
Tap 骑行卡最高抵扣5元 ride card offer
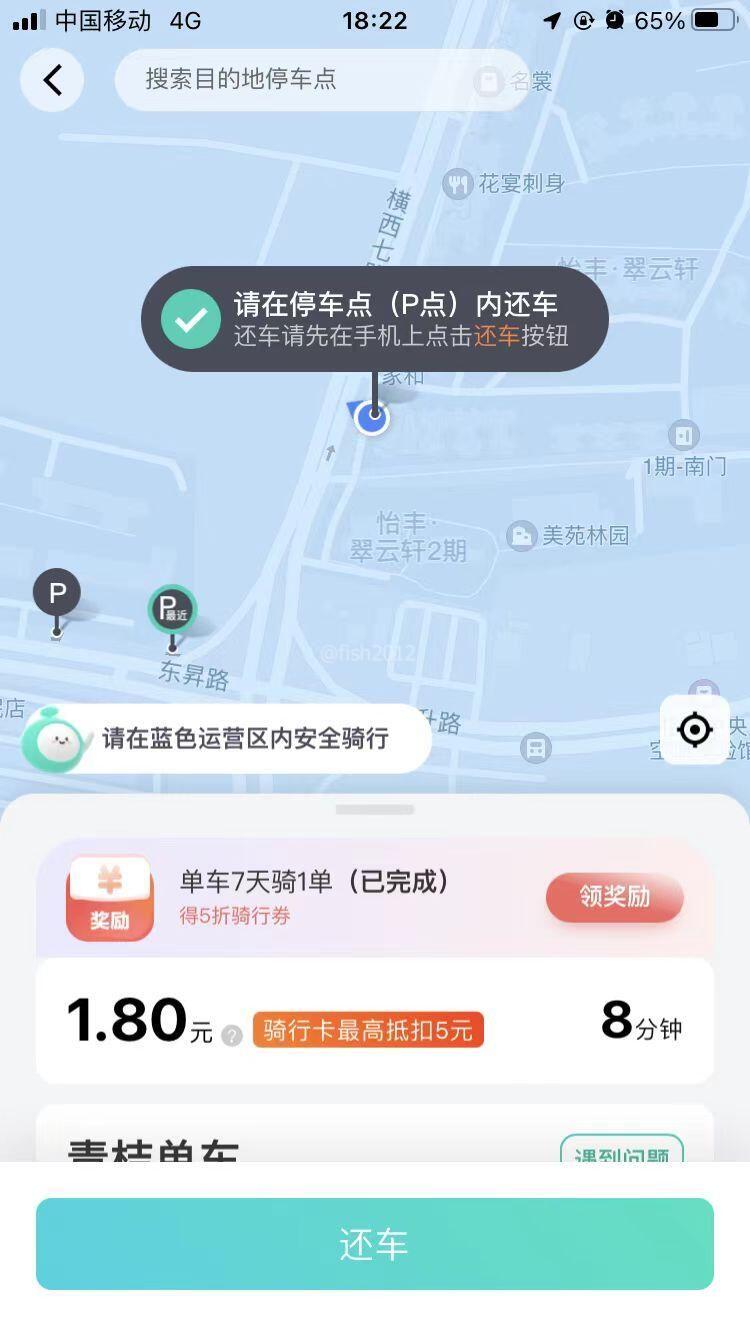pyautogui.click(x=368, y=1030)
